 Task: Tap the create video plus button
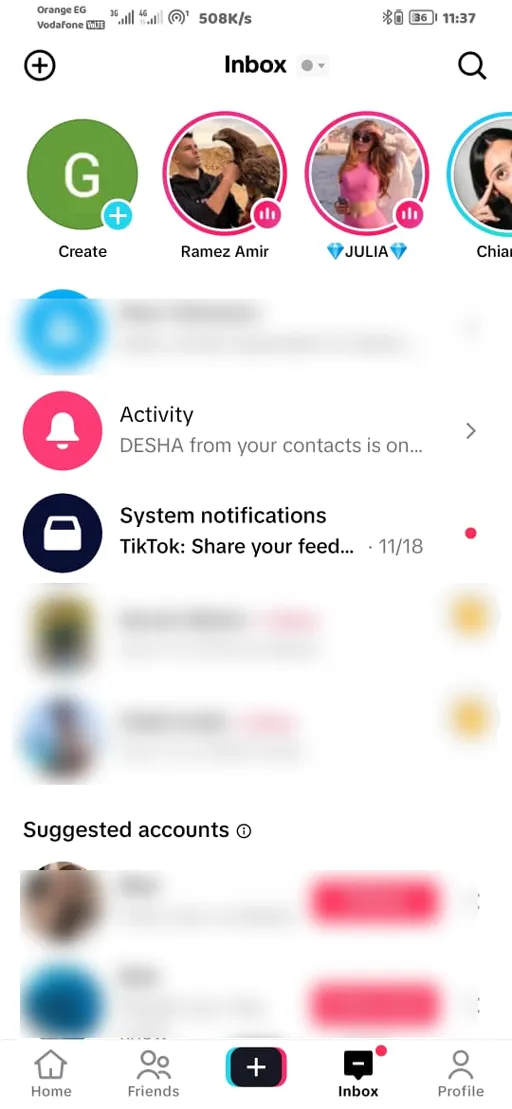(256, 1067)
